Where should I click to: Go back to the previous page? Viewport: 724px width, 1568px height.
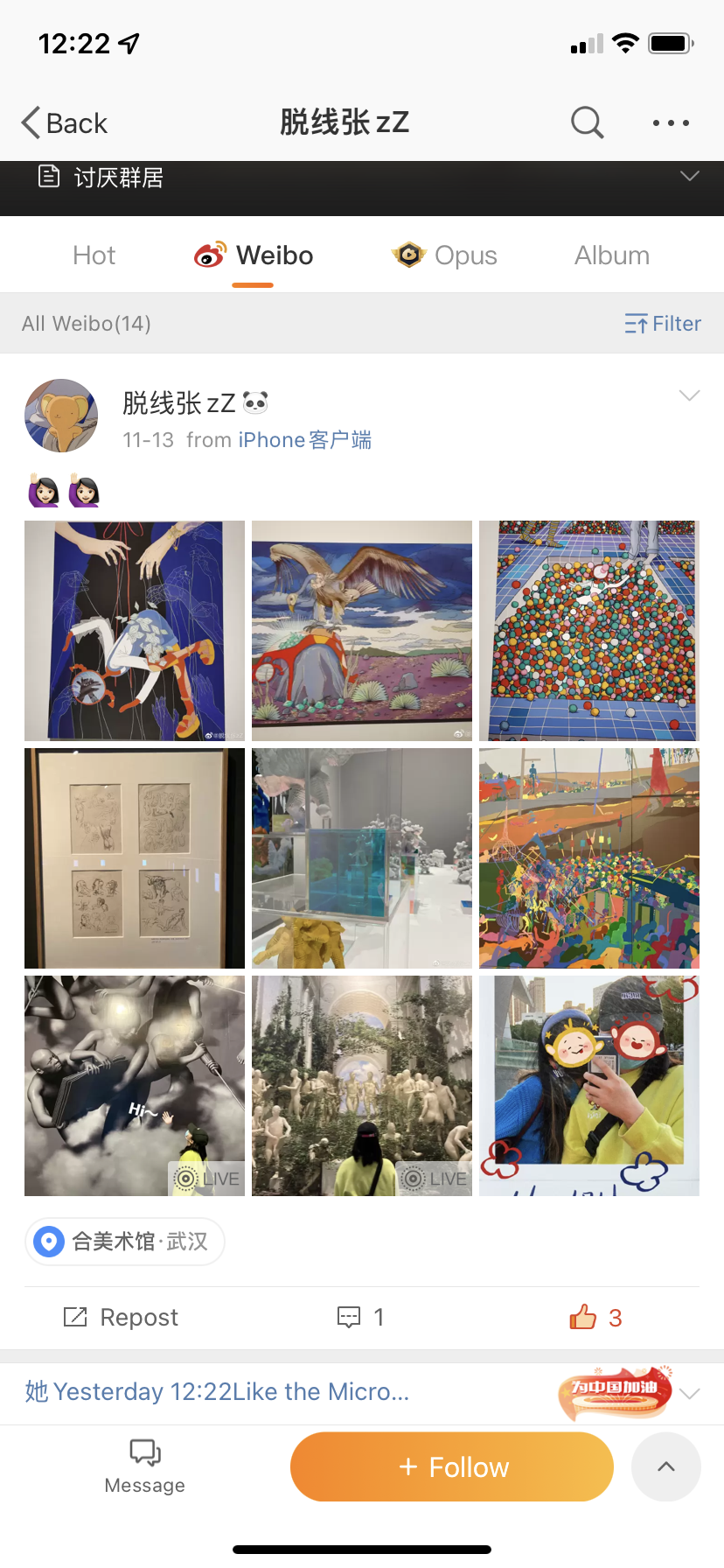(64, 122)
